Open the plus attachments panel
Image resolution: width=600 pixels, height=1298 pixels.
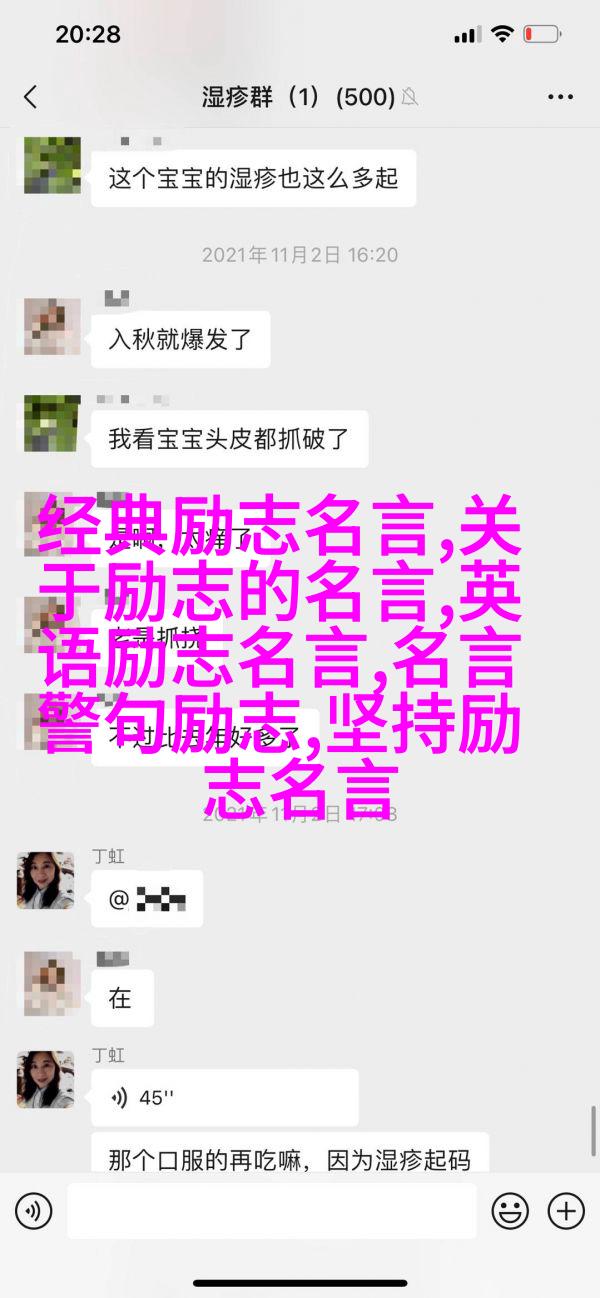click(x=566, y=1211)
